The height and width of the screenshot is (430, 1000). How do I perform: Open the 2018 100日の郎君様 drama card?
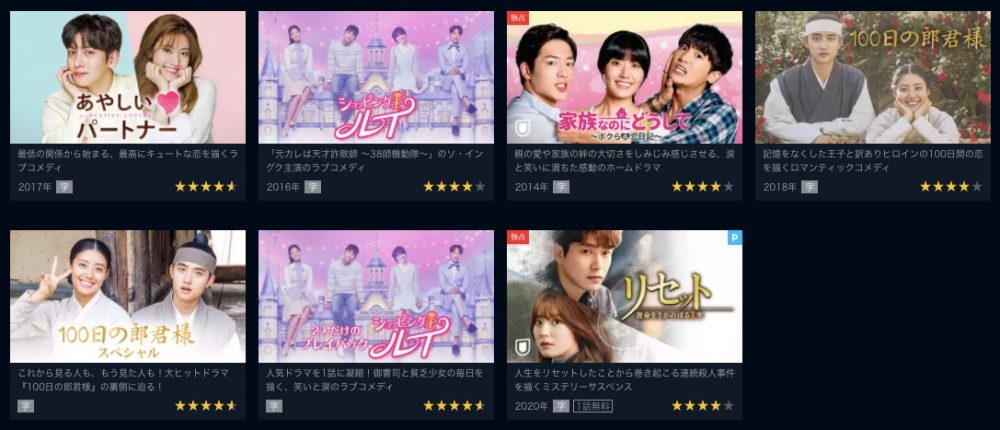tap(872, 78)
